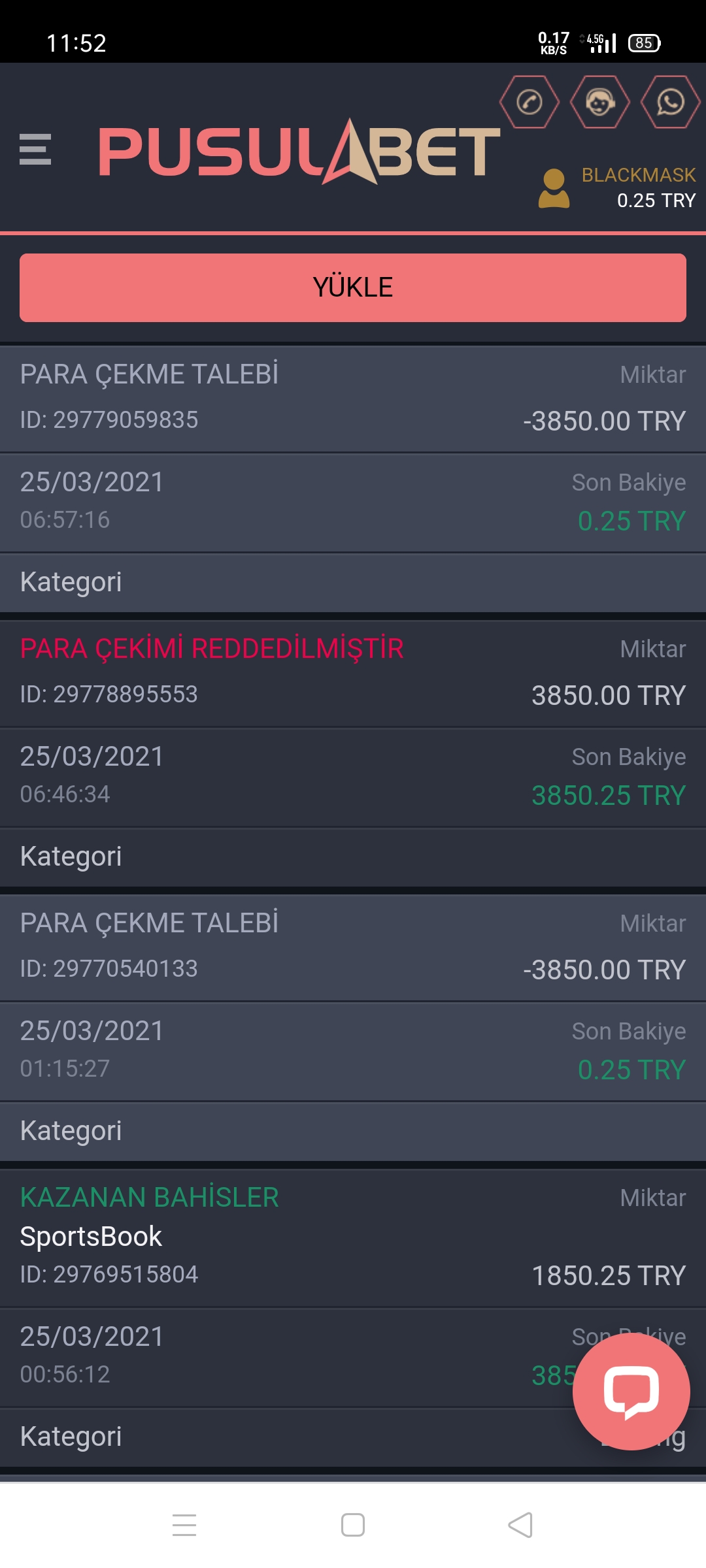Screen dimensions: 706x1568
Task: Tap the phone callback icon
Action: 529,102
